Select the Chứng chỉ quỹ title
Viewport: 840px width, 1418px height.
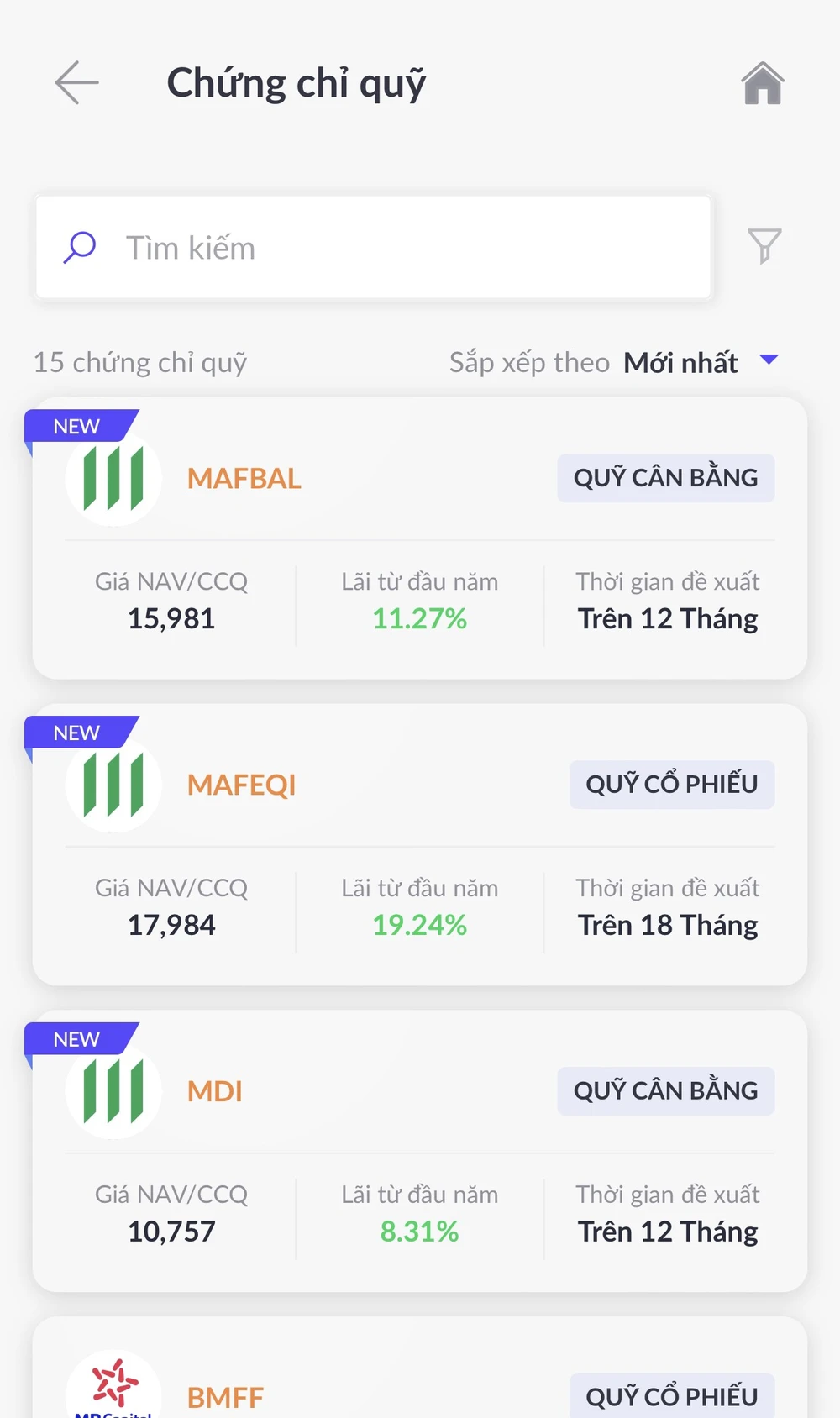pyautogui.click(x=297, y=82)
